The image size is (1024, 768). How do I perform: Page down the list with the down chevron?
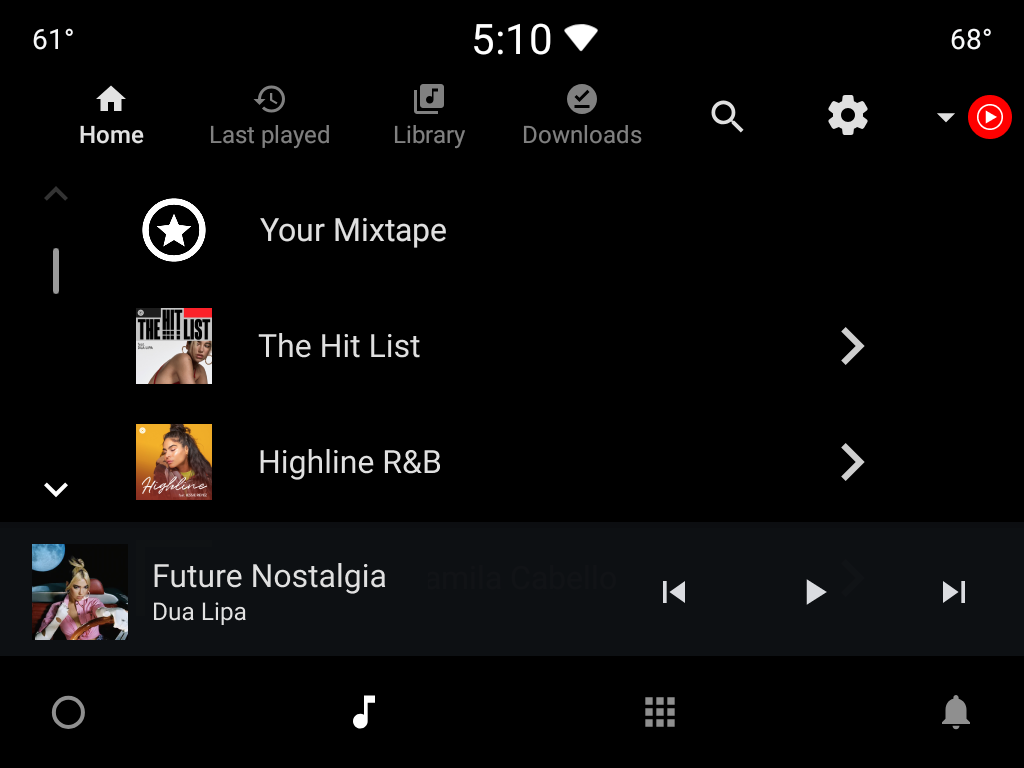pos(56,489)
